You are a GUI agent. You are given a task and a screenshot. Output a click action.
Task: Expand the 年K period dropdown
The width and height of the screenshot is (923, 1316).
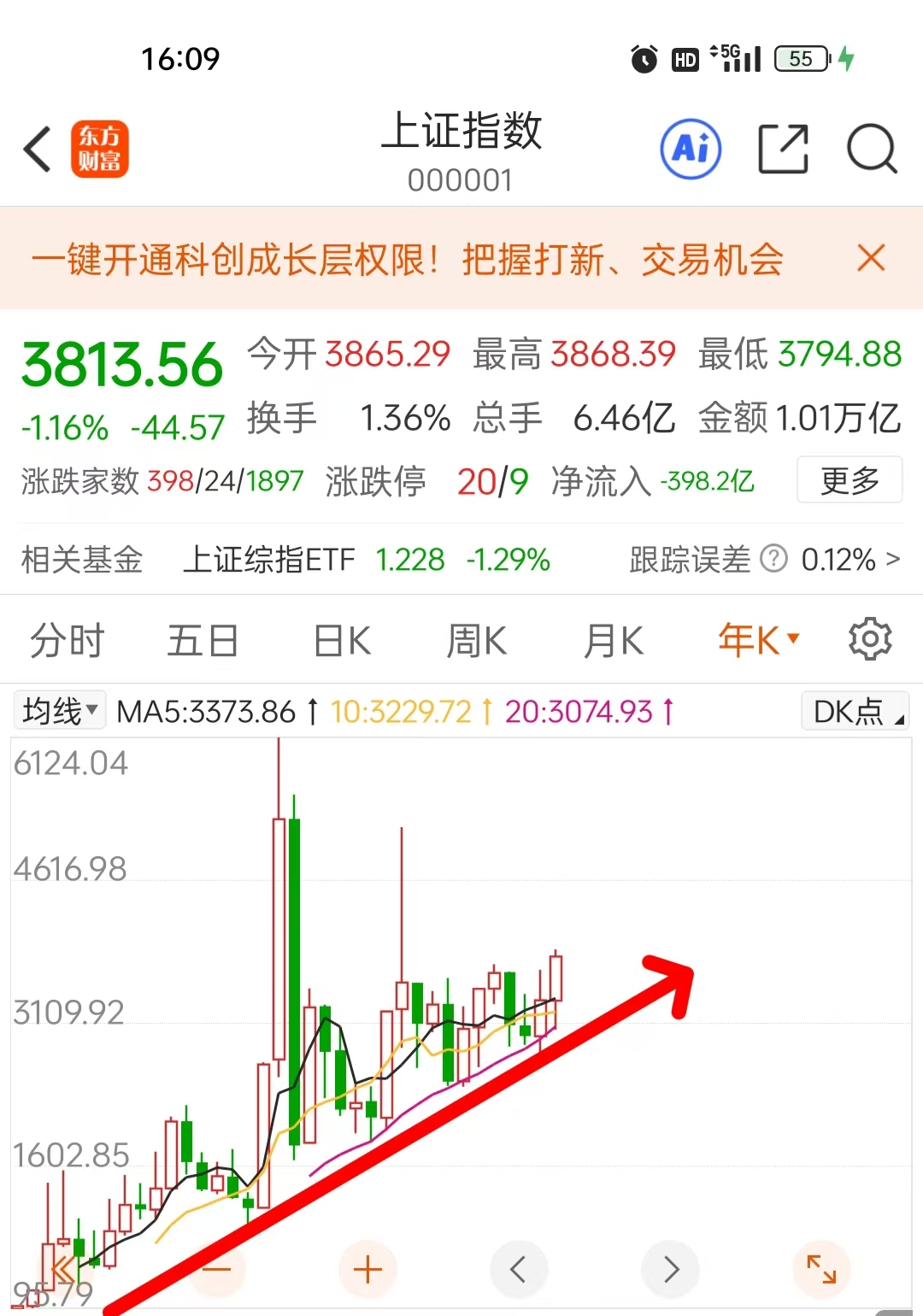[757, 640]
